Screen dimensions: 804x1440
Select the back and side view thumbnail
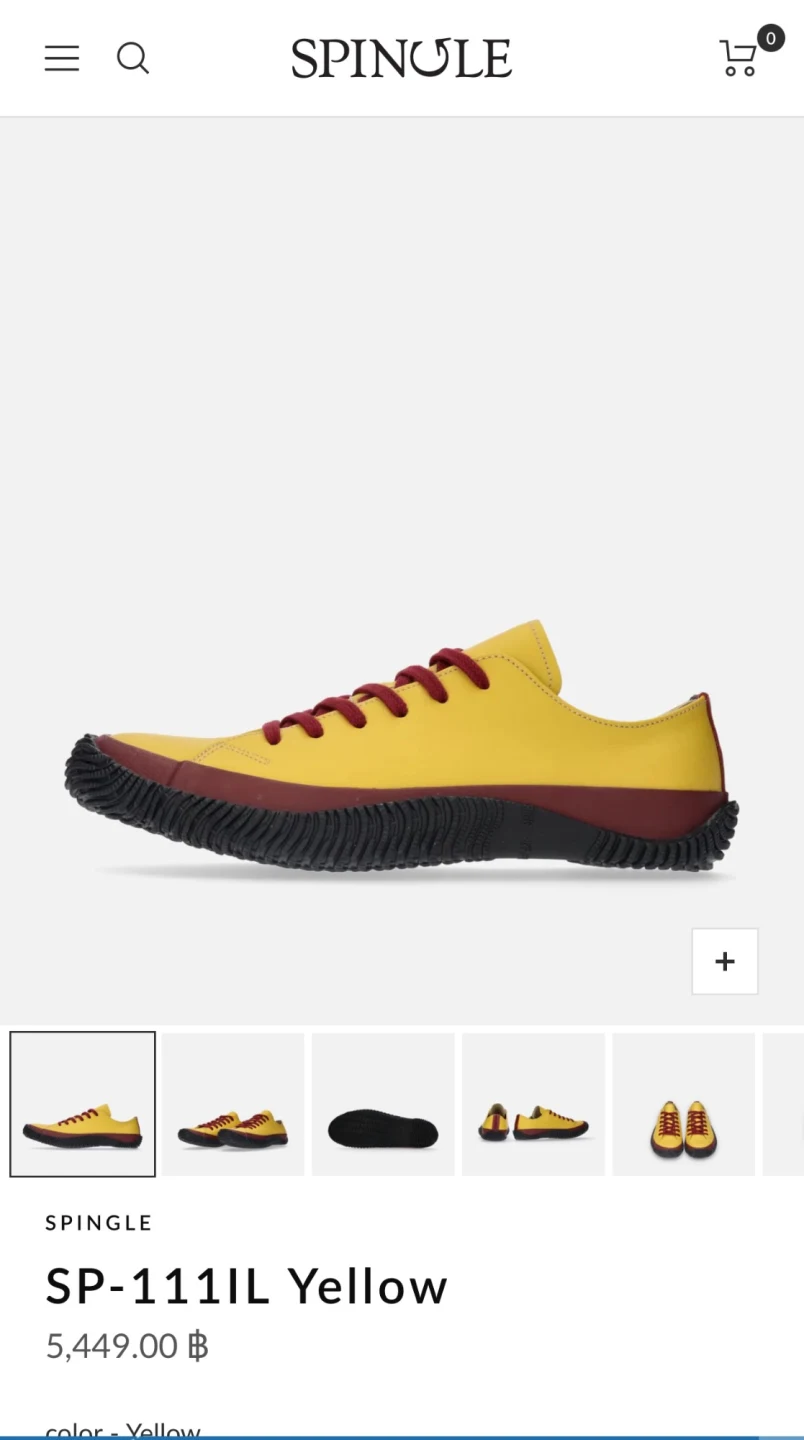click(533, 1104)
